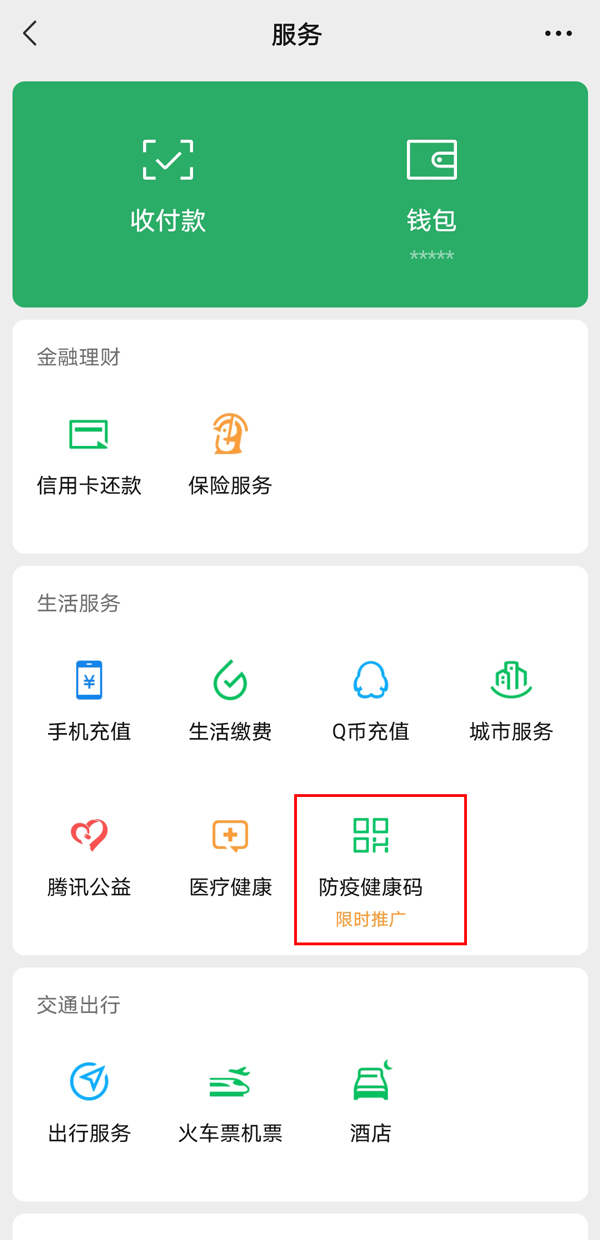Choose Q币充值 recharge
600x1240 pixels.
pos(370,700)
